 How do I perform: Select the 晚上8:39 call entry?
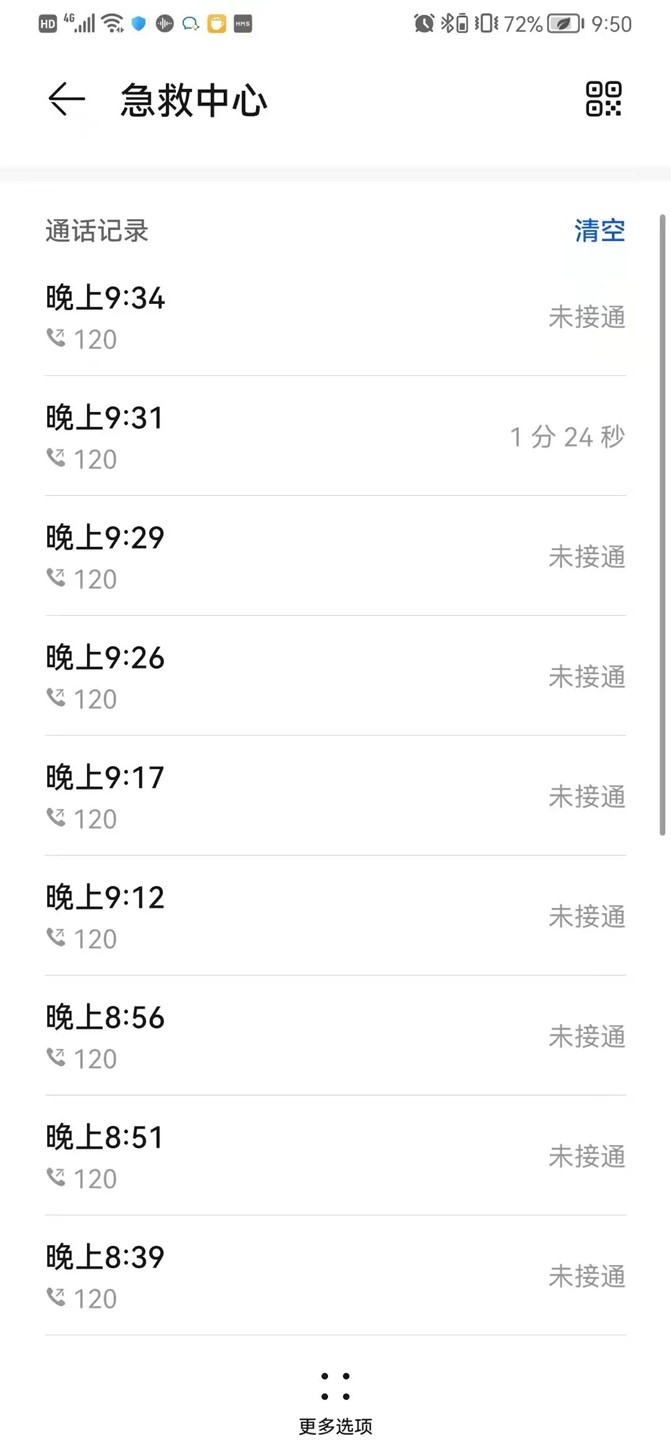coord(335,1276)
